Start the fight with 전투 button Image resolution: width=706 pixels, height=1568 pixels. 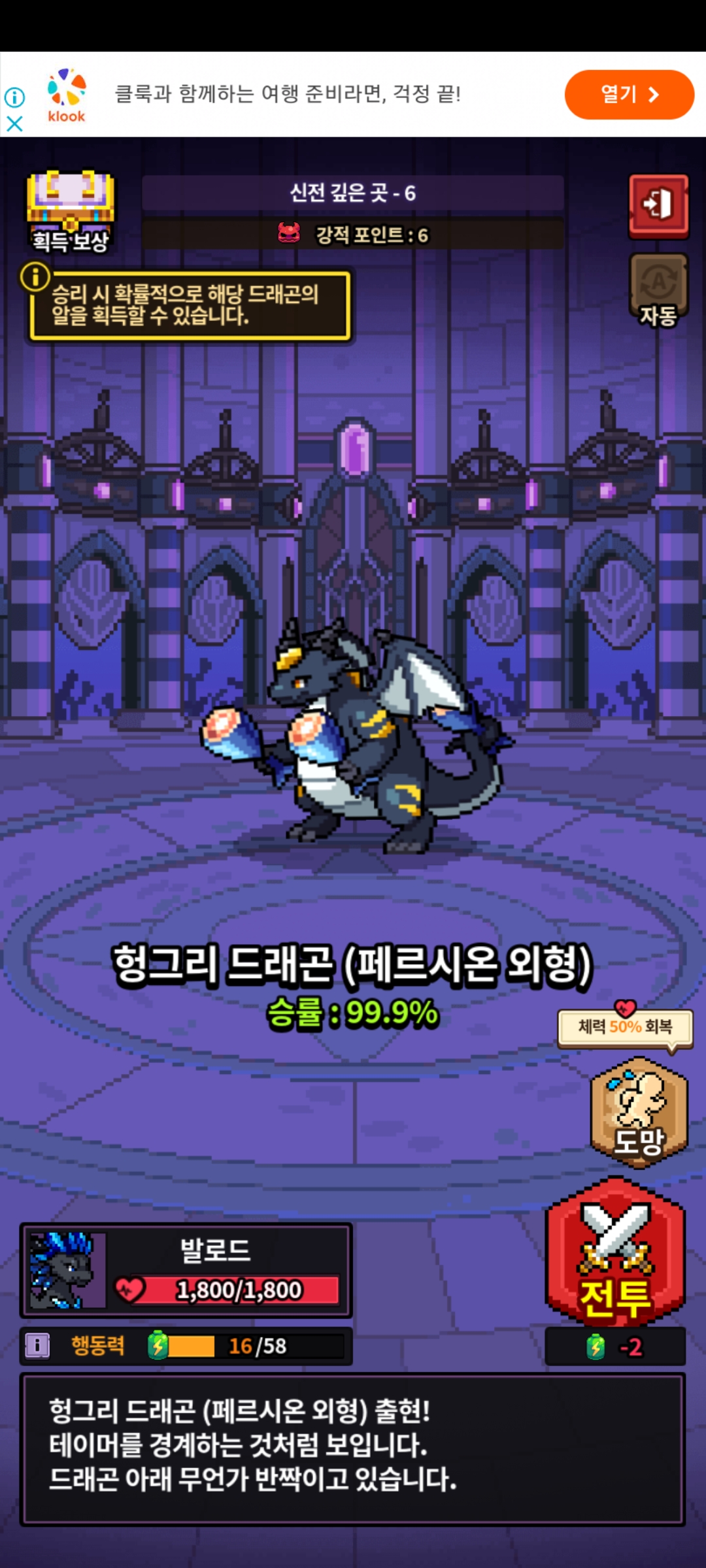pos(615,1251)
